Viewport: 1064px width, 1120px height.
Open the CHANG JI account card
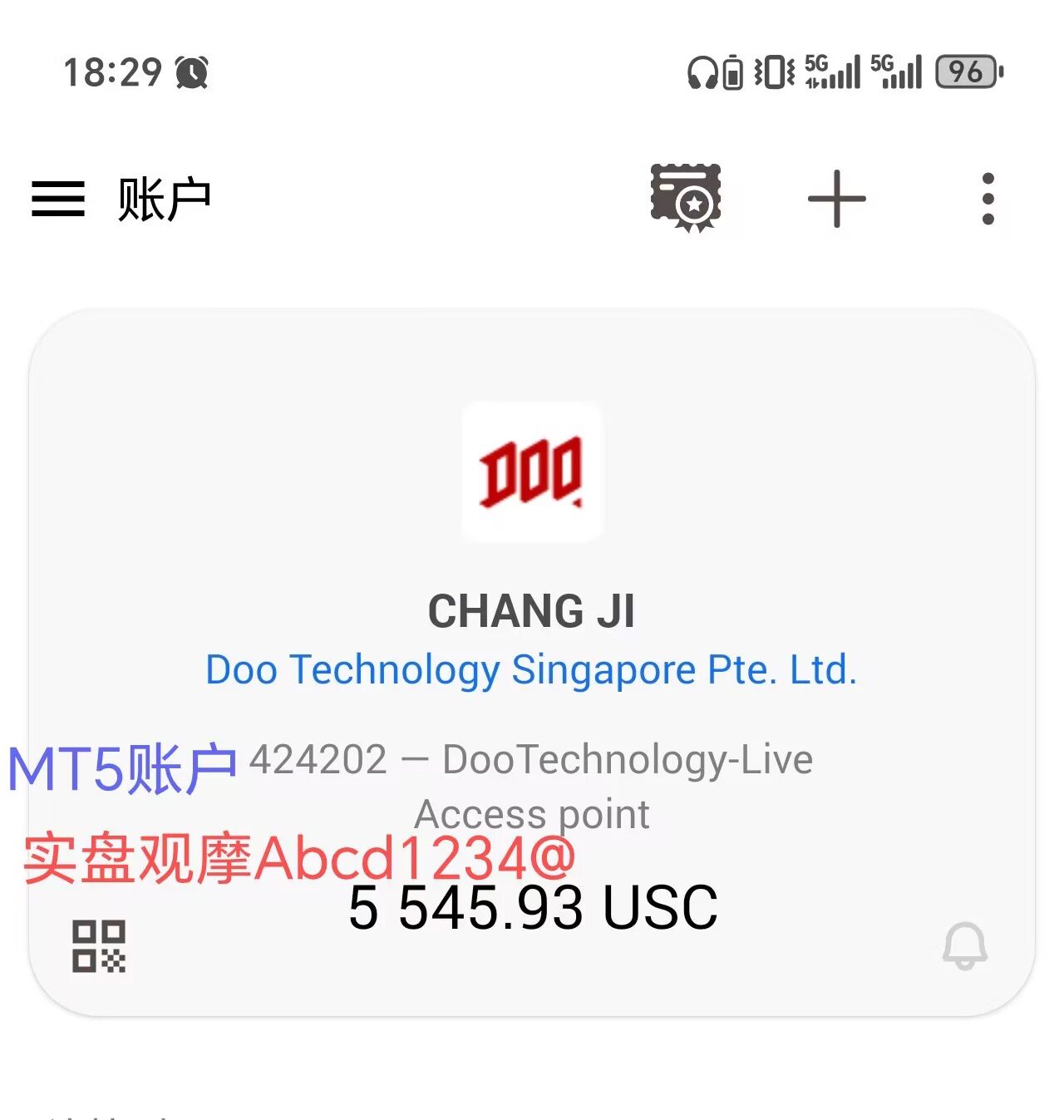[x=532, y=611]
